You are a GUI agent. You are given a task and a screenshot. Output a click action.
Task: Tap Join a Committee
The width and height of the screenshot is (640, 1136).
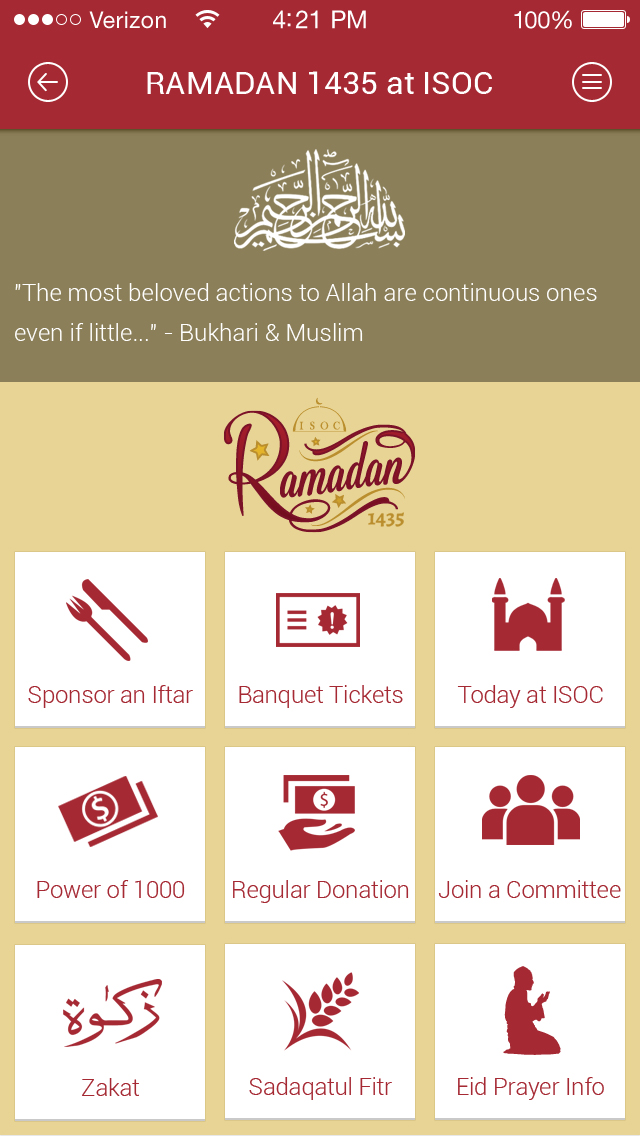coord(530,833)
